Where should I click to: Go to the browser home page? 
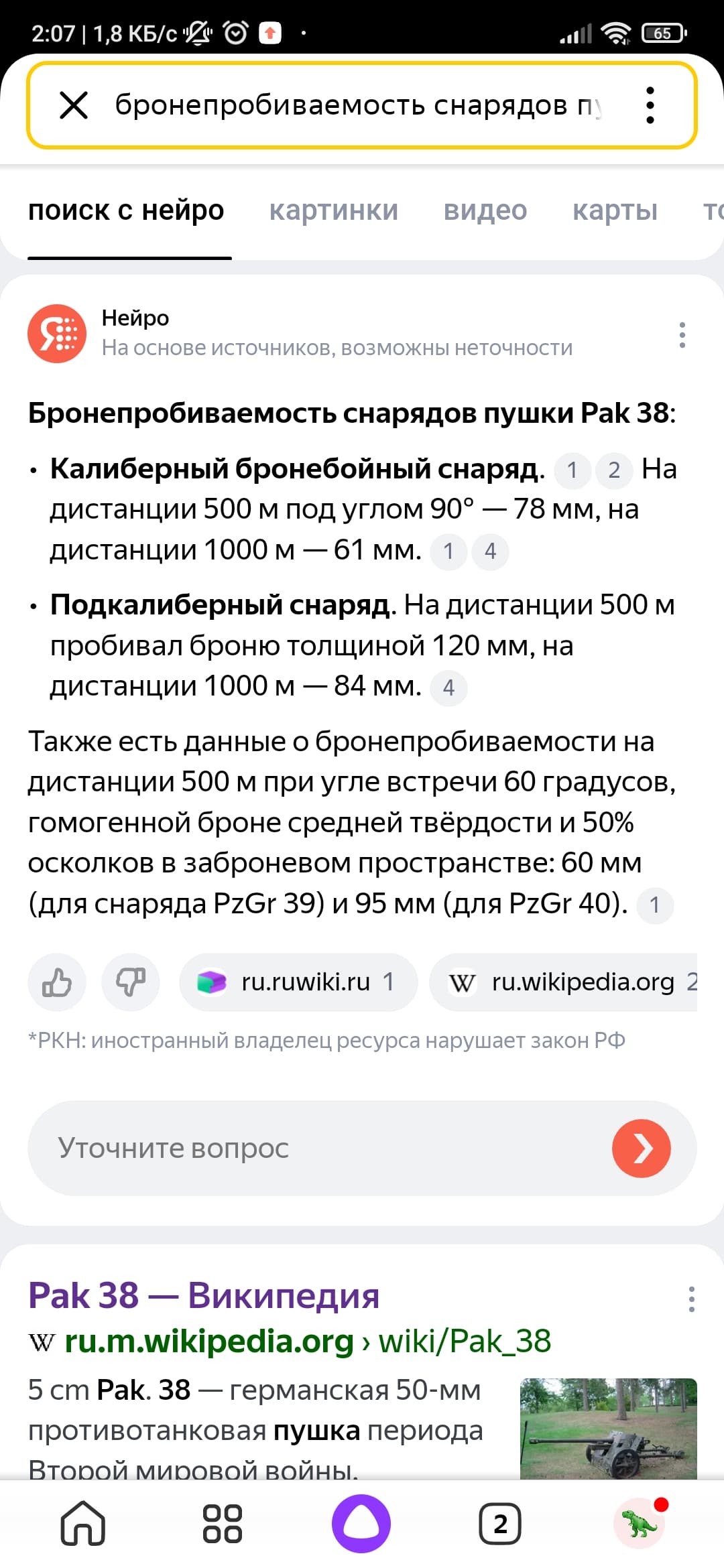(83, 1524)
